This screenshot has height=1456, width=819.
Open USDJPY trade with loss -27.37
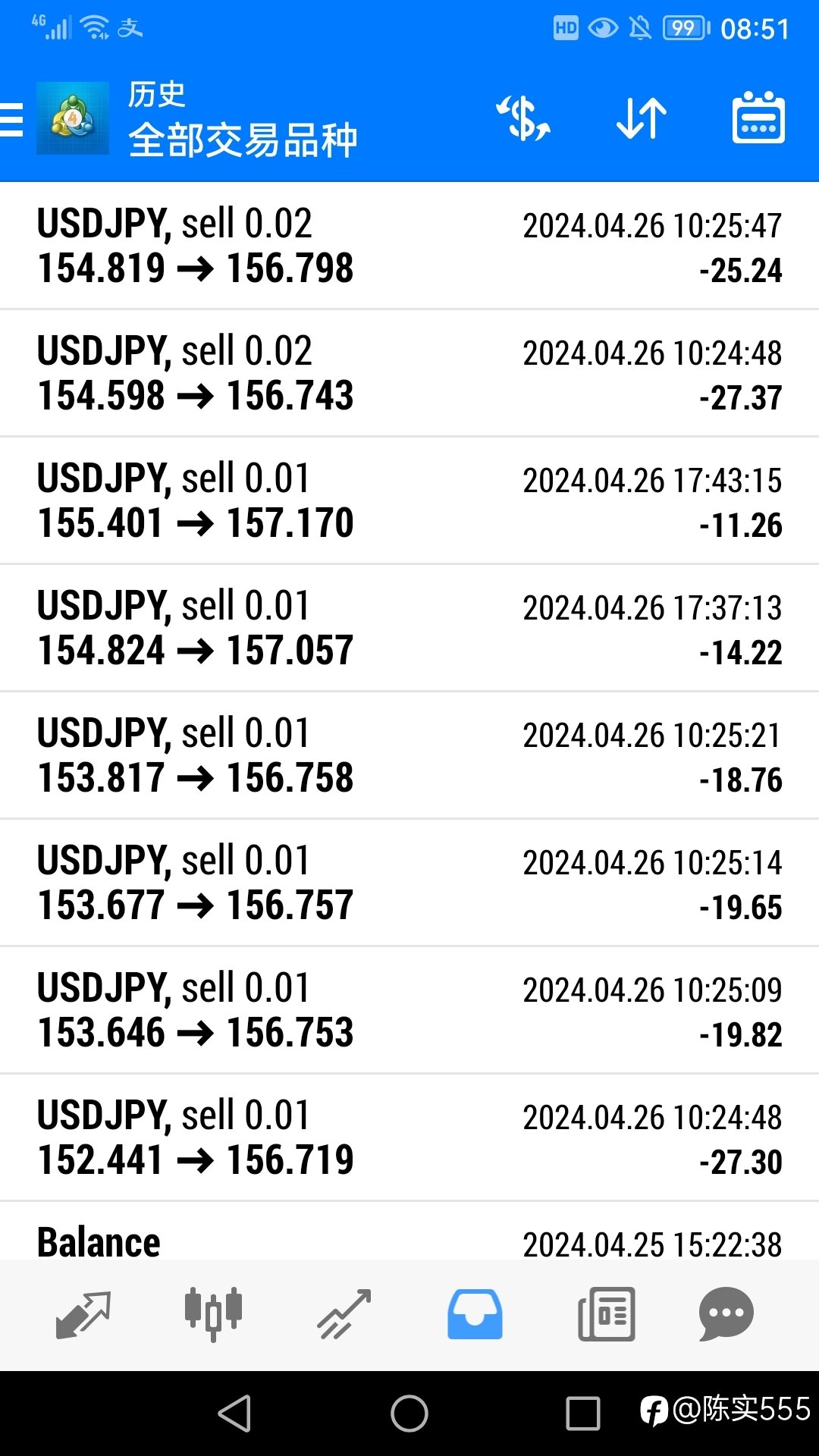click(x=409, y=373)
